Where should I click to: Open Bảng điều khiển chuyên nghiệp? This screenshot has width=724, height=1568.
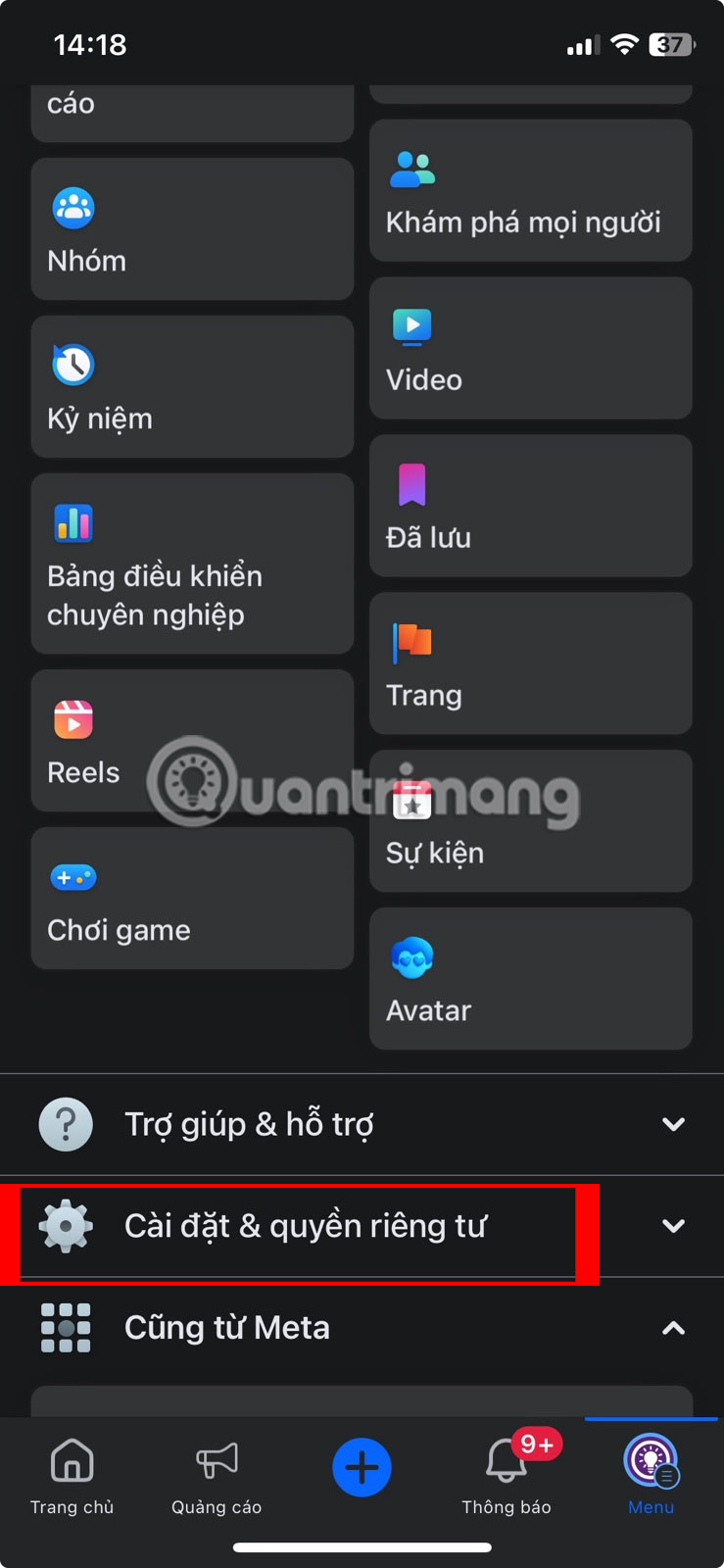click(191, 563)
